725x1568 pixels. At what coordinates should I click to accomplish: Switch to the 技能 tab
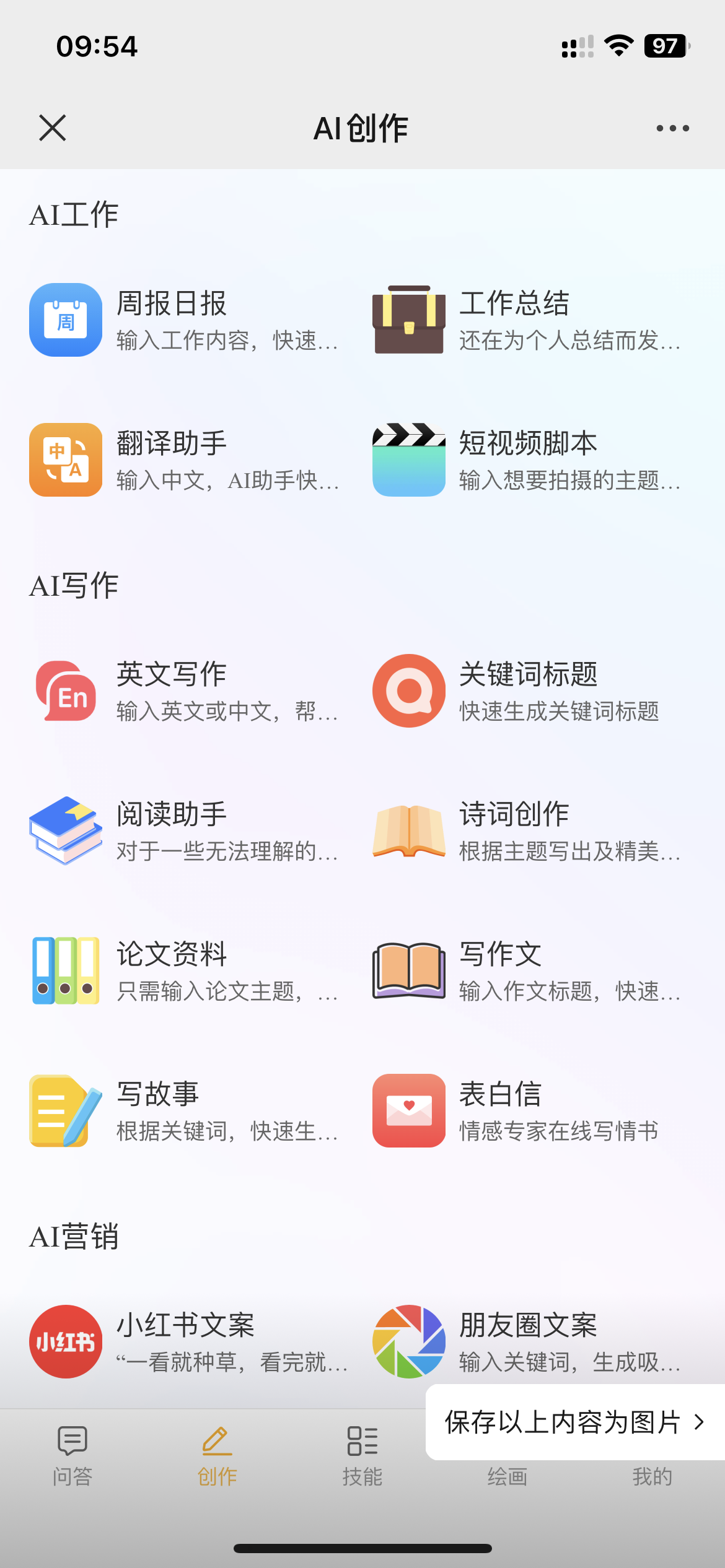click(x=362, y=1455)
